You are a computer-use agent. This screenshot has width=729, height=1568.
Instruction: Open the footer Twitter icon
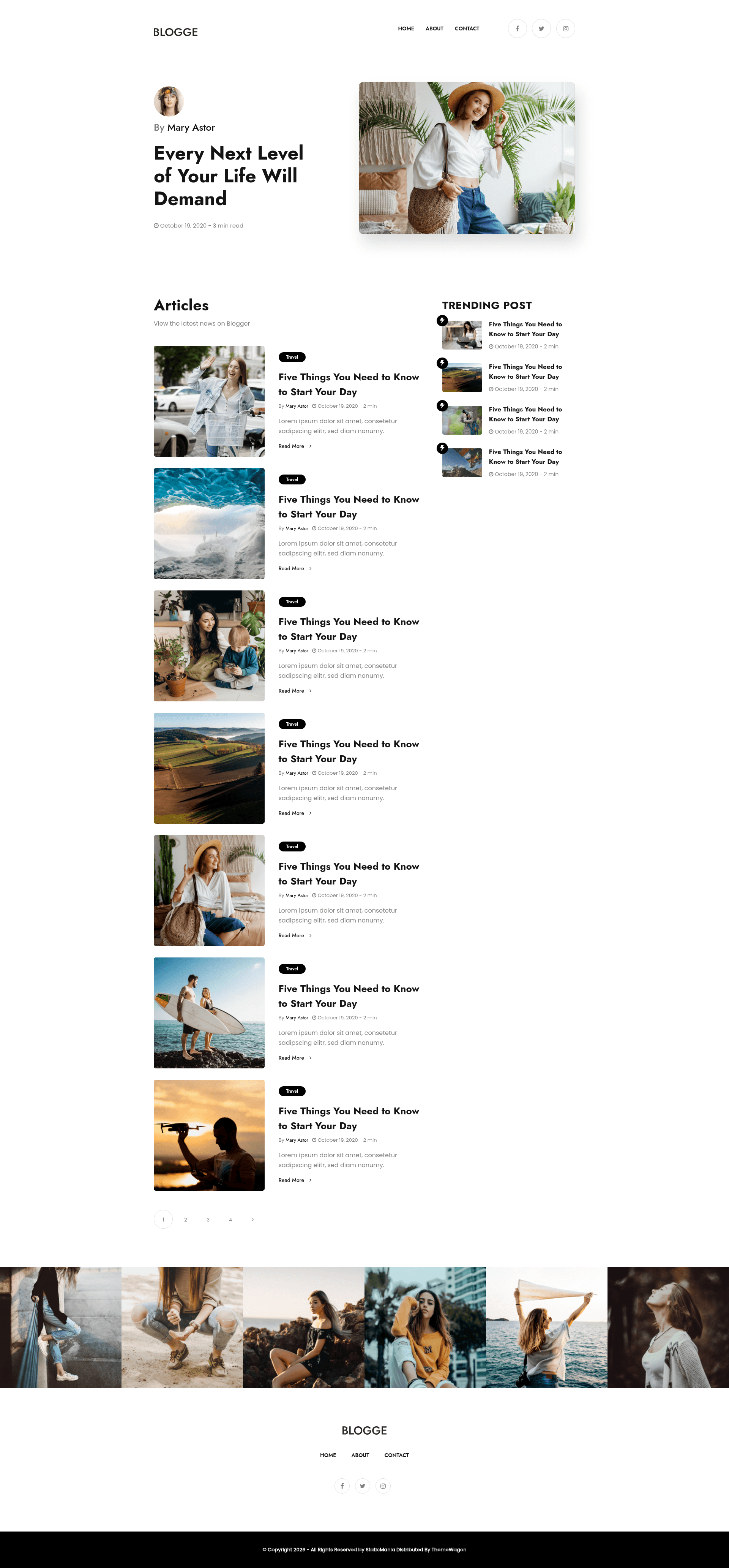pyautogui.click(x=363, y=1486)
